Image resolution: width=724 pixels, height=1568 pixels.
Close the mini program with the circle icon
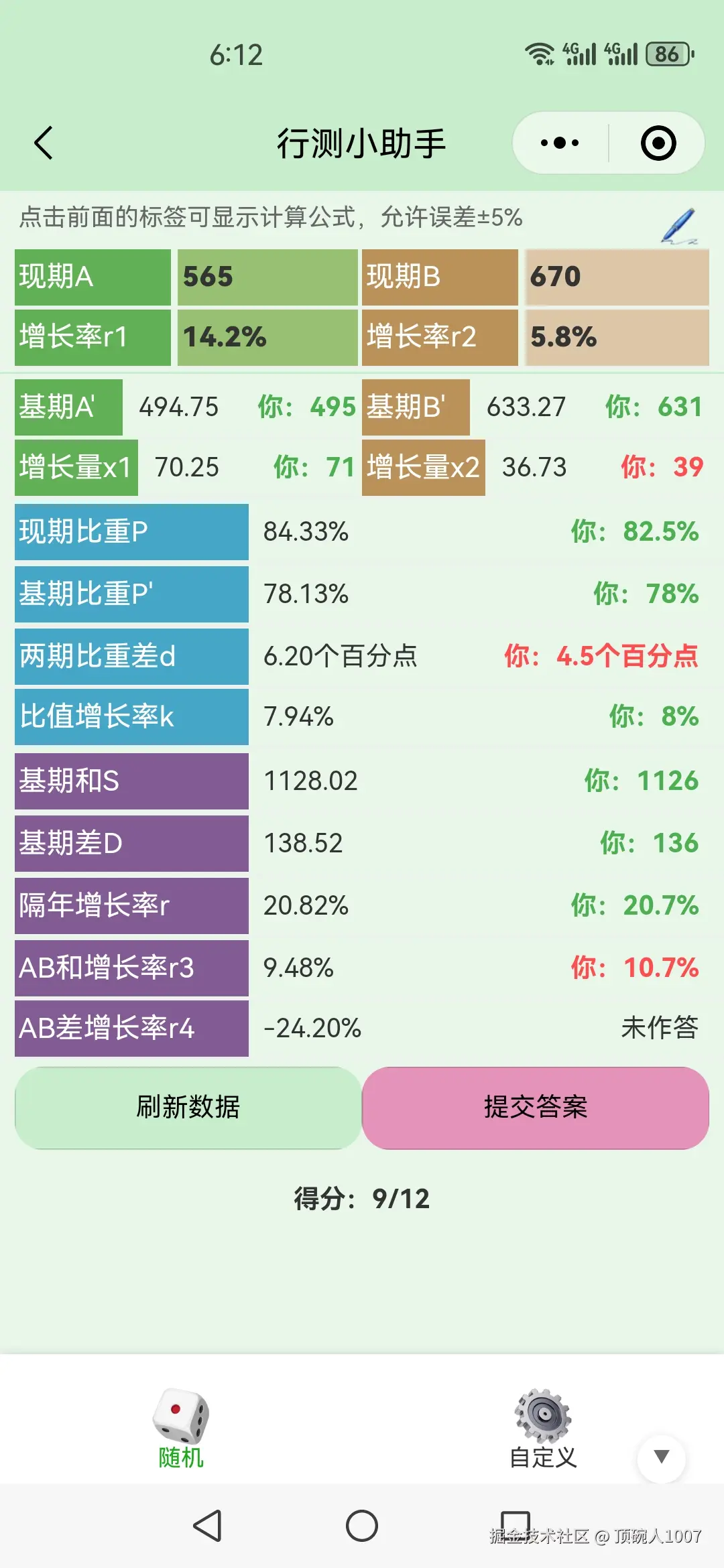pyautogui.click(x=658, y=143)
